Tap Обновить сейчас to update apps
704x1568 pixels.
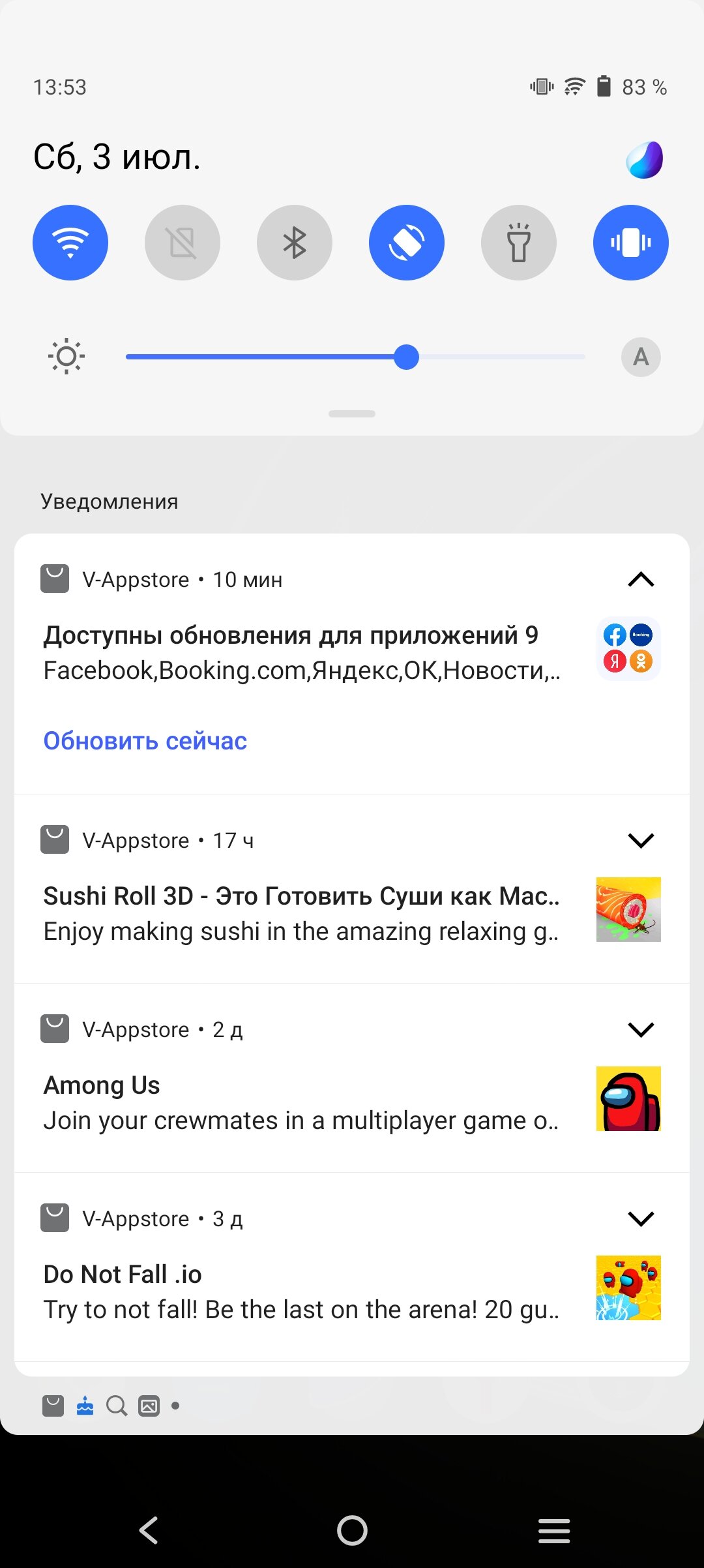pos(145,741)
